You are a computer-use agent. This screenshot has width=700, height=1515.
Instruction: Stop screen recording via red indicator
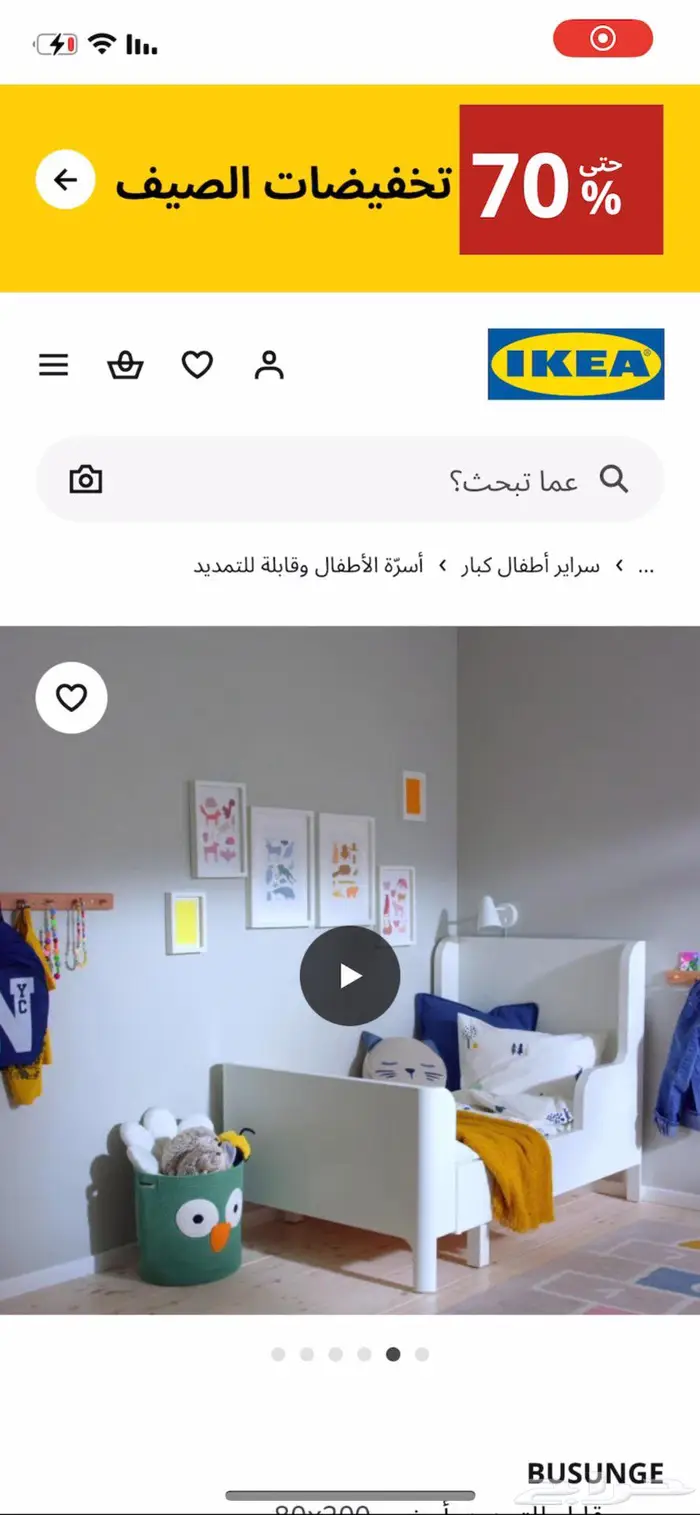tap(603, 39)
